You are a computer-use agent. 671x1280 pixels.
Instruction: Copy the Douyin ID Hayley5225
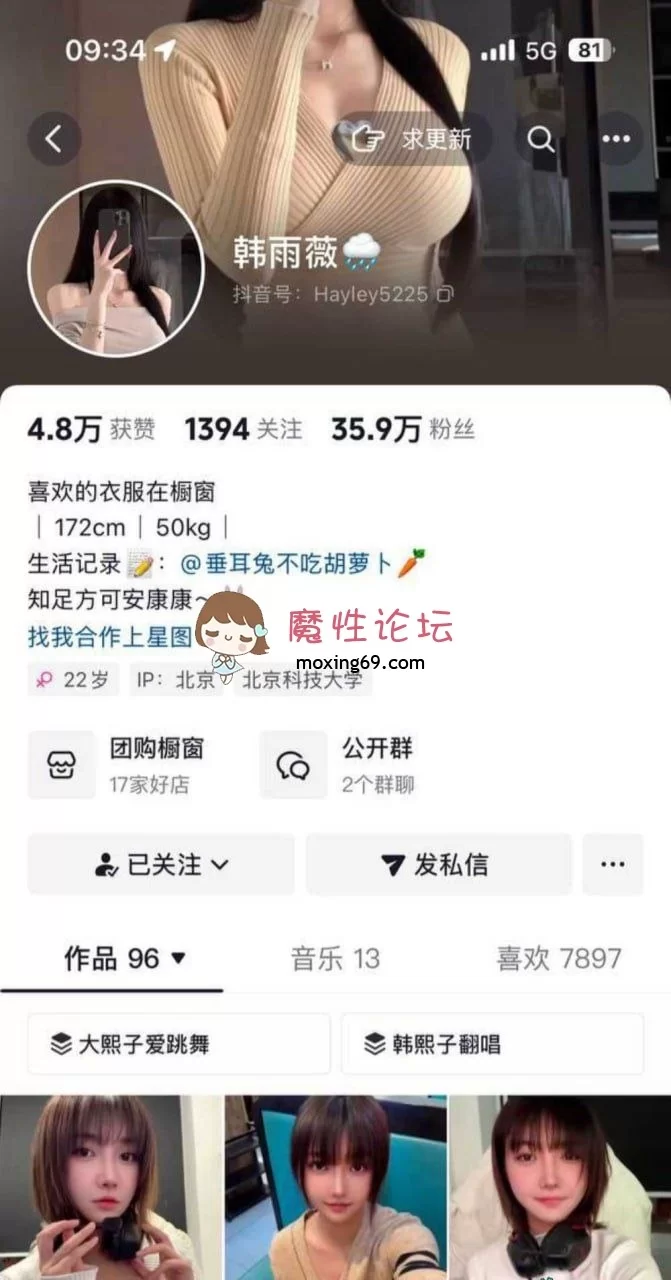tap(446, 294)
